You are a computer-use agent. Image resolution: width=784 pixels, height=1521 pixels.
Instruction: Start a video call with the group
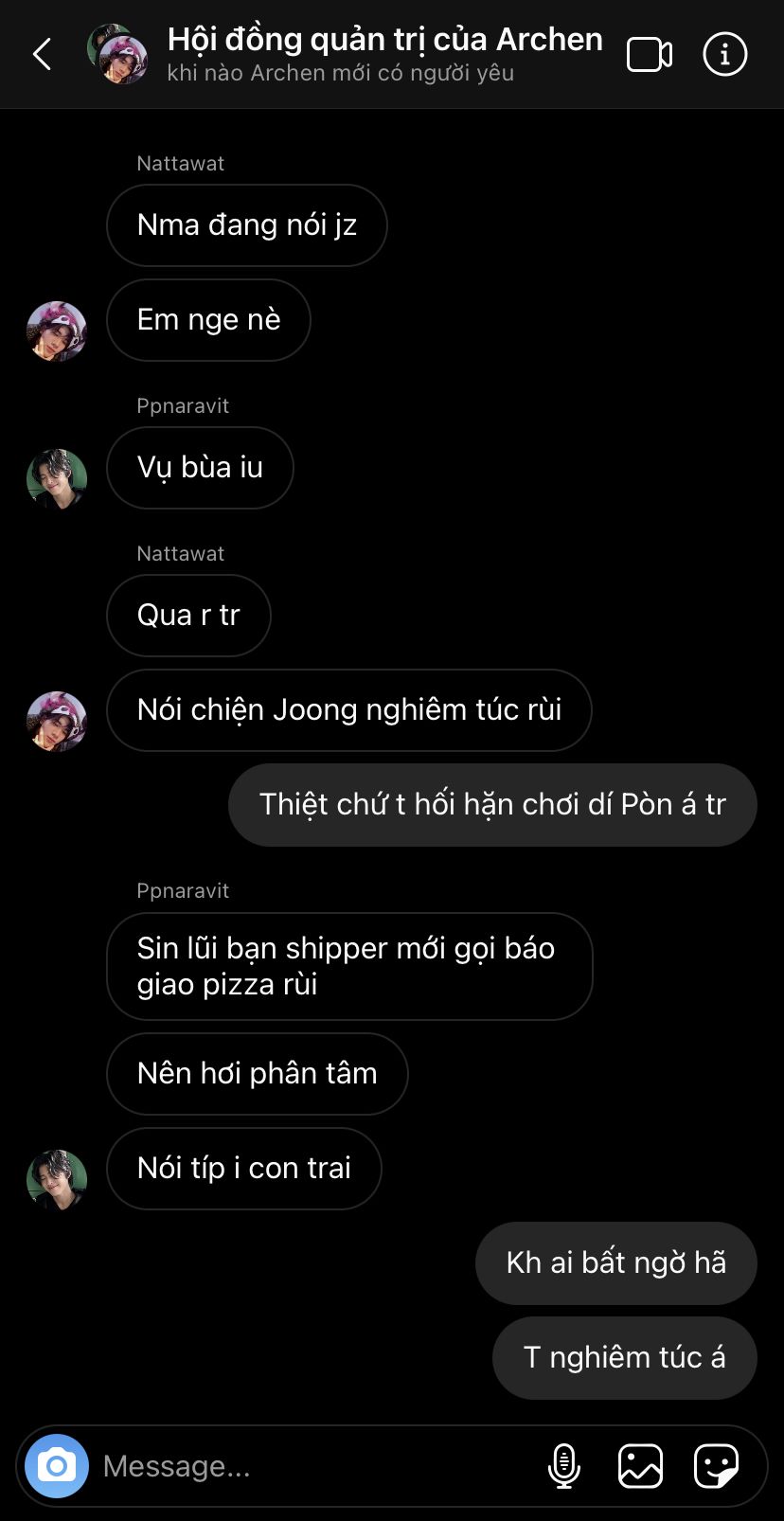point(650,55)
